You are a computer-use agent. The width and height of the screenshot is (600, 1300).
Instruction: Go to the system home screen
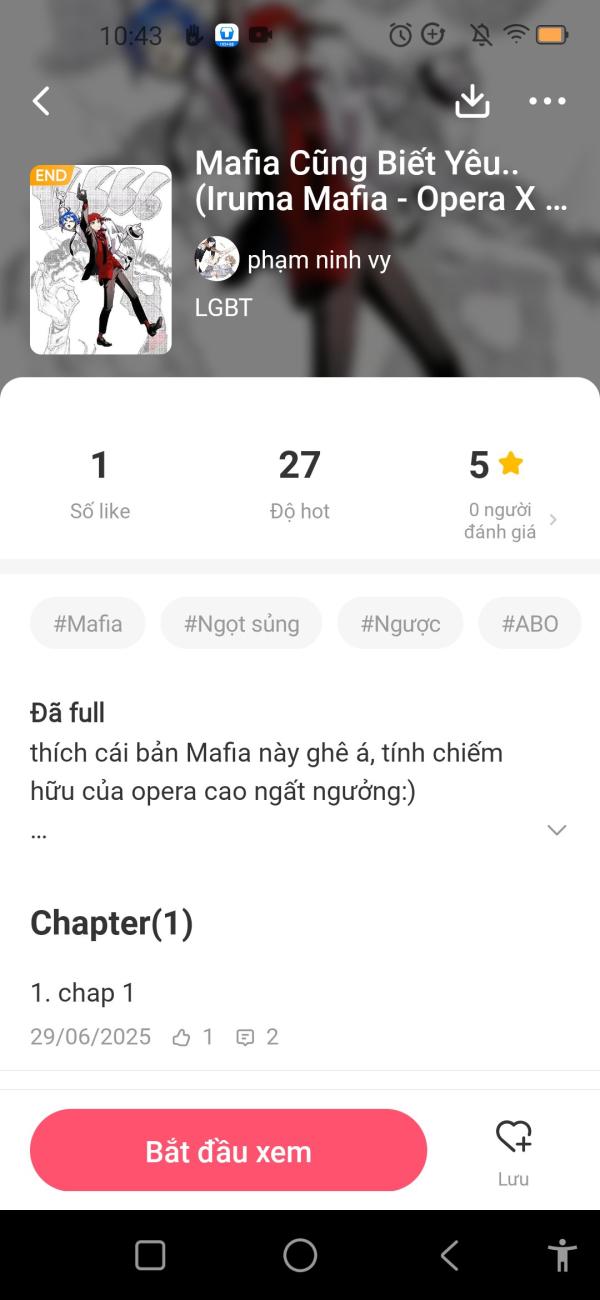click(300, 1255)
